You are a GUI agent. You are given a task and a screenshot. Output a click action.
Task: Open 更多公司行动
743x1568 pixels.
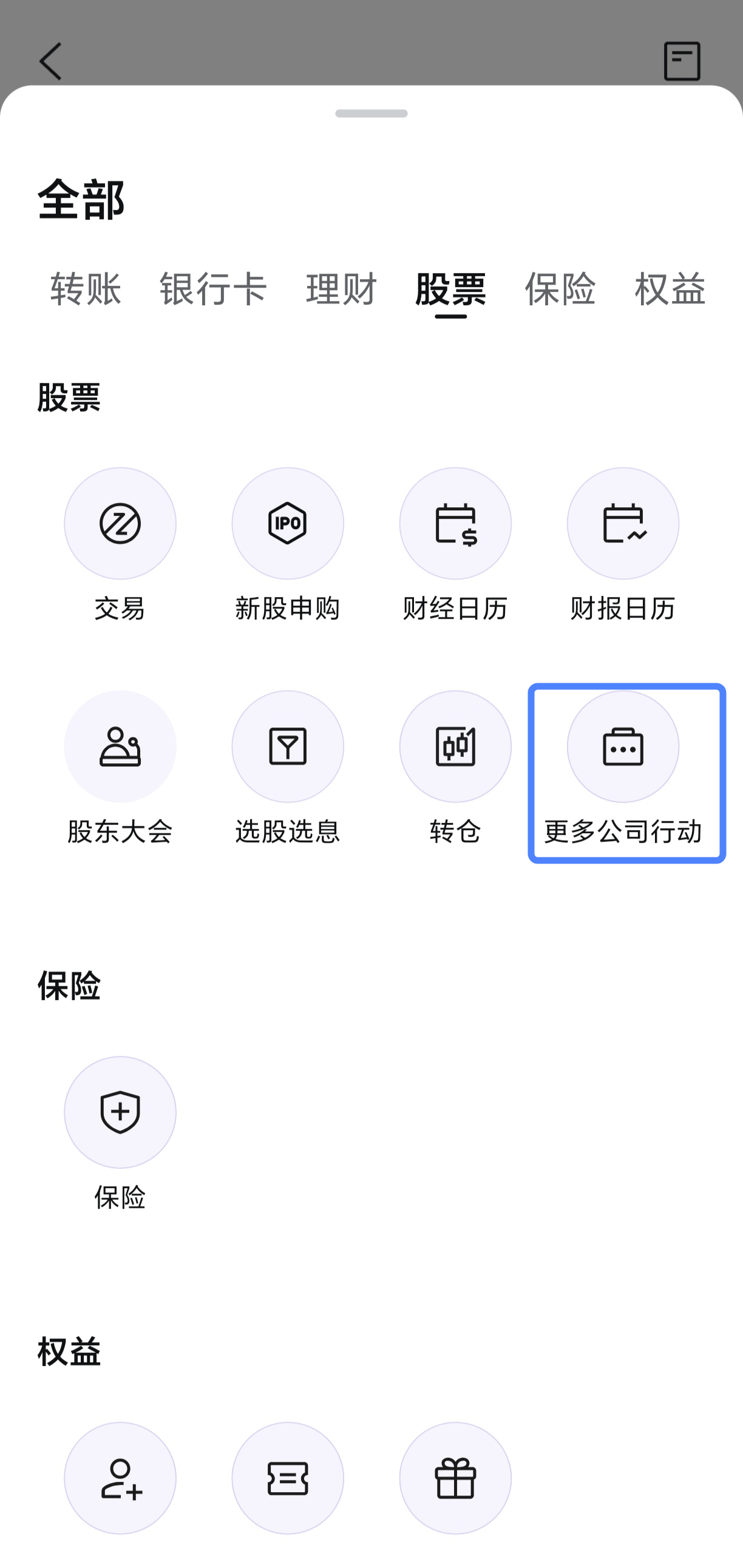pos(622,746)
